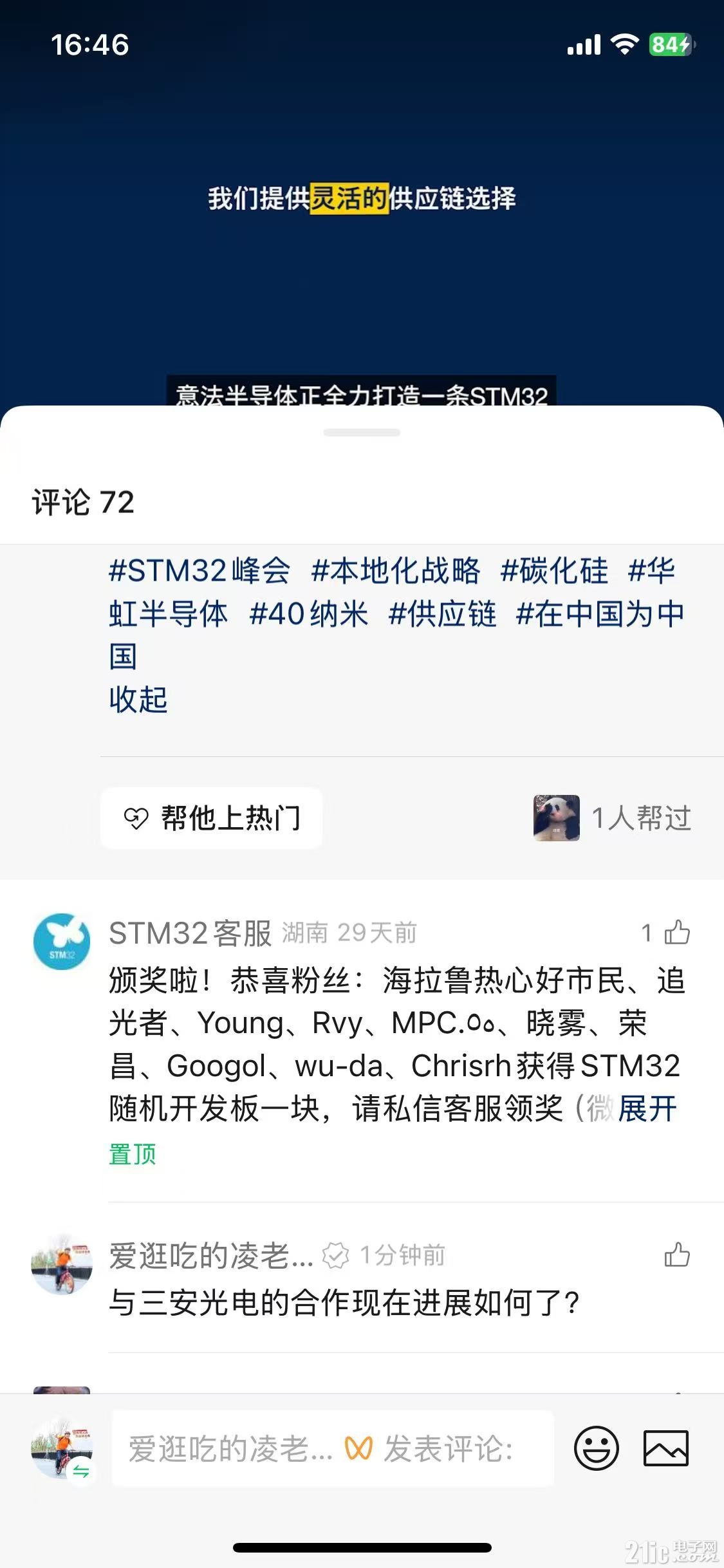Screen dimensions: 724x1568
Task: Open STM32客服 avatar profile
Action: click(x=62, y=942)
